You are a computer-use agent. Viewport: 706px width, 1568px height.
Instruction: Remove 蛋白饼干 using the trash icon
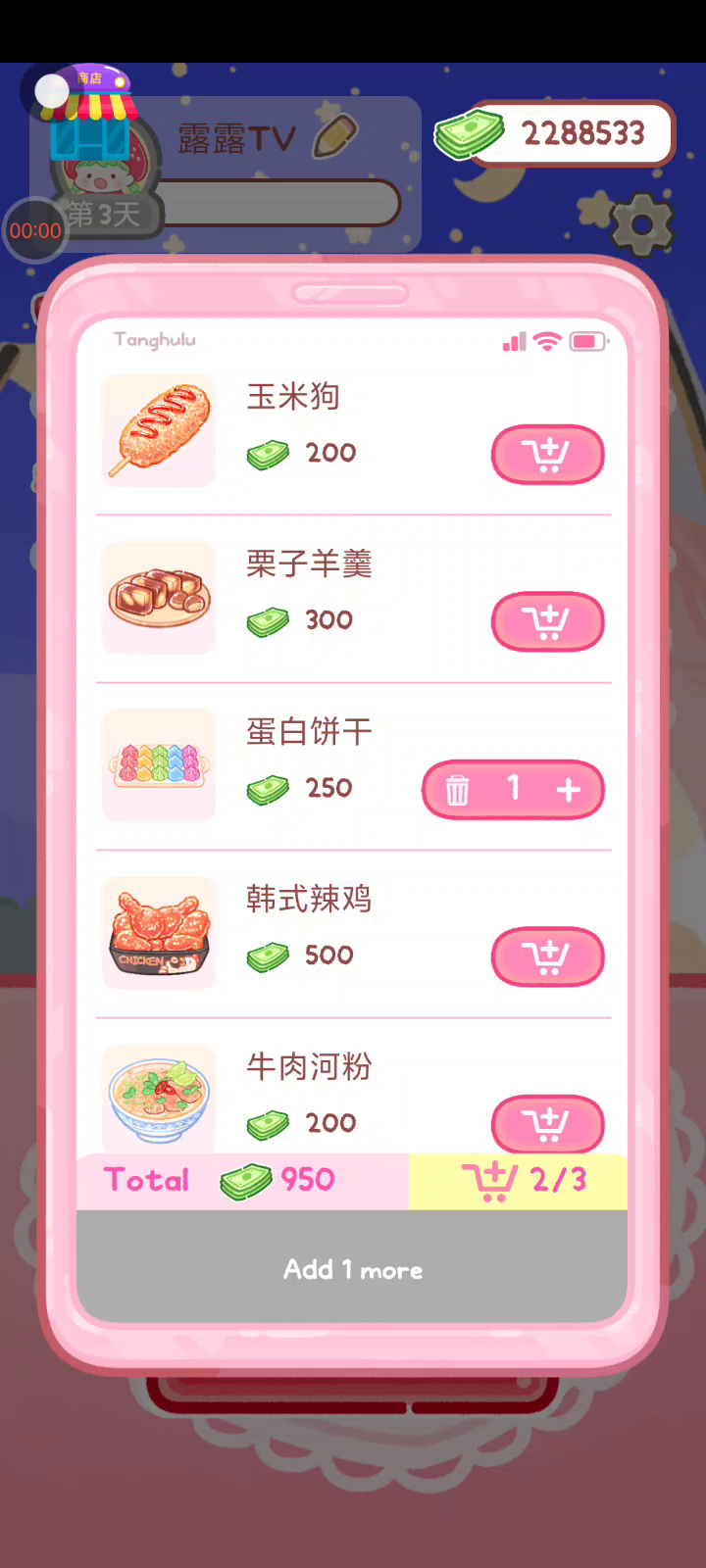coord(458,790)
